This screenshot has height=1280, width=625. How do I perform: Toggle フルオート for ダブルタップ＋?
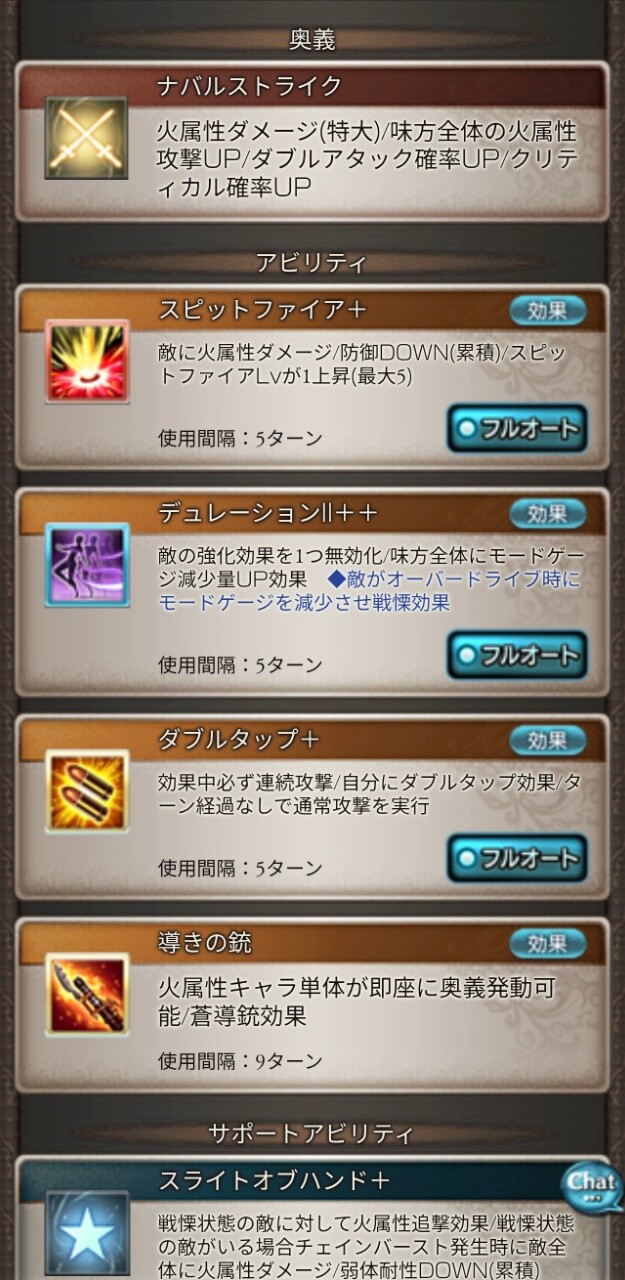coord(516,859)
